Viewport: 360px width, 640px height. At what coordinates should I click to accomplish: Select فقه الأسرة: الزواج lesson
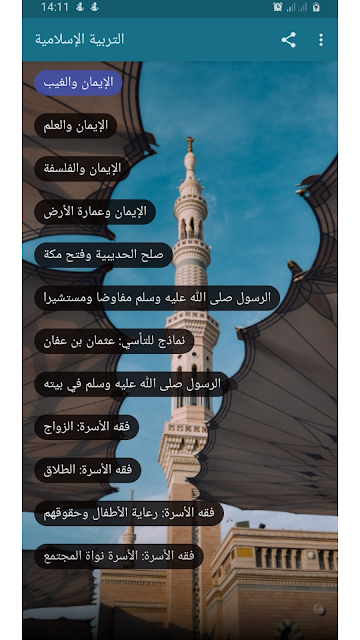click(87, 427)
